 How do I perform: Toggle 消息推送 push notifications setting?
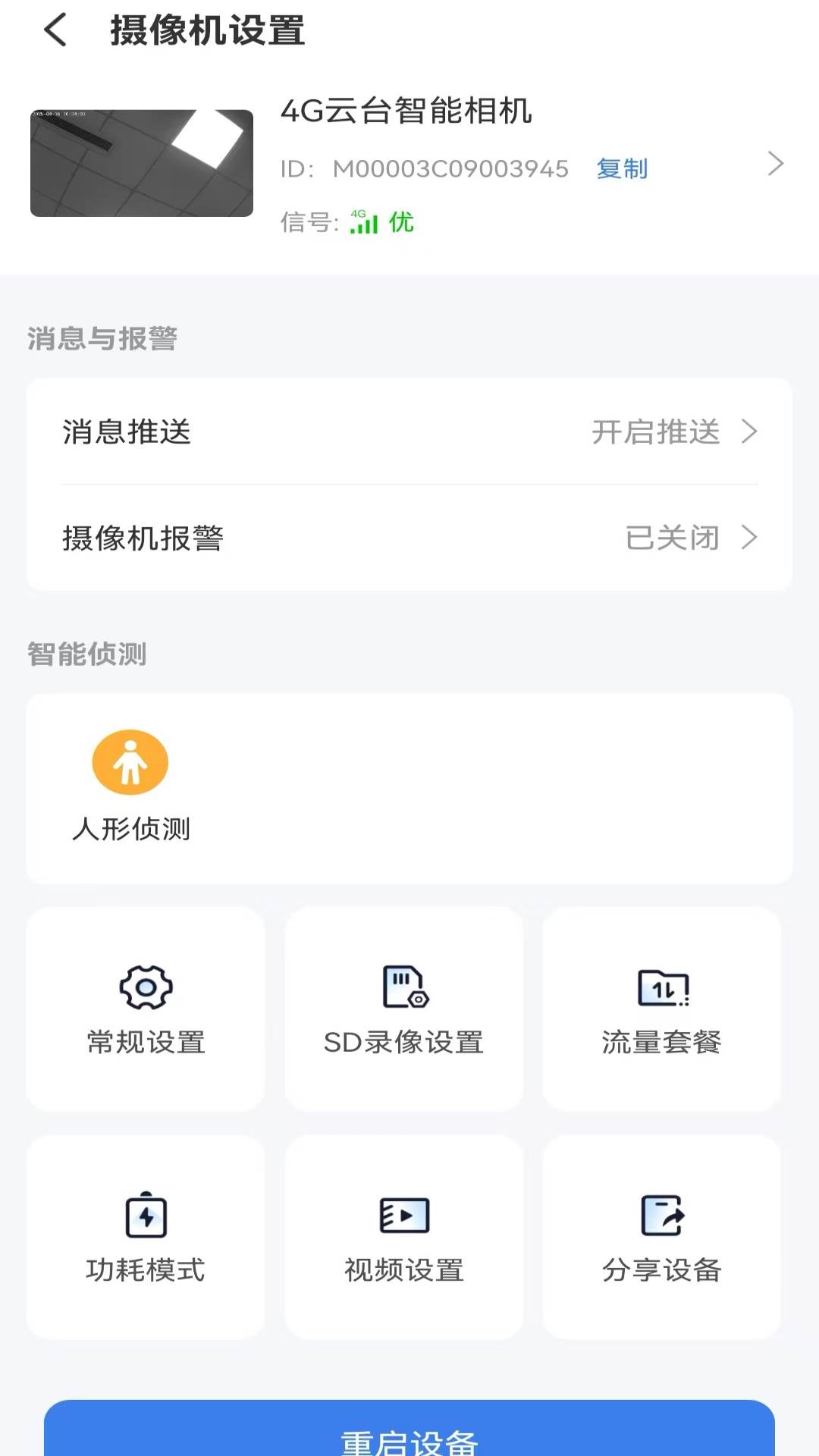coord(409,432)
